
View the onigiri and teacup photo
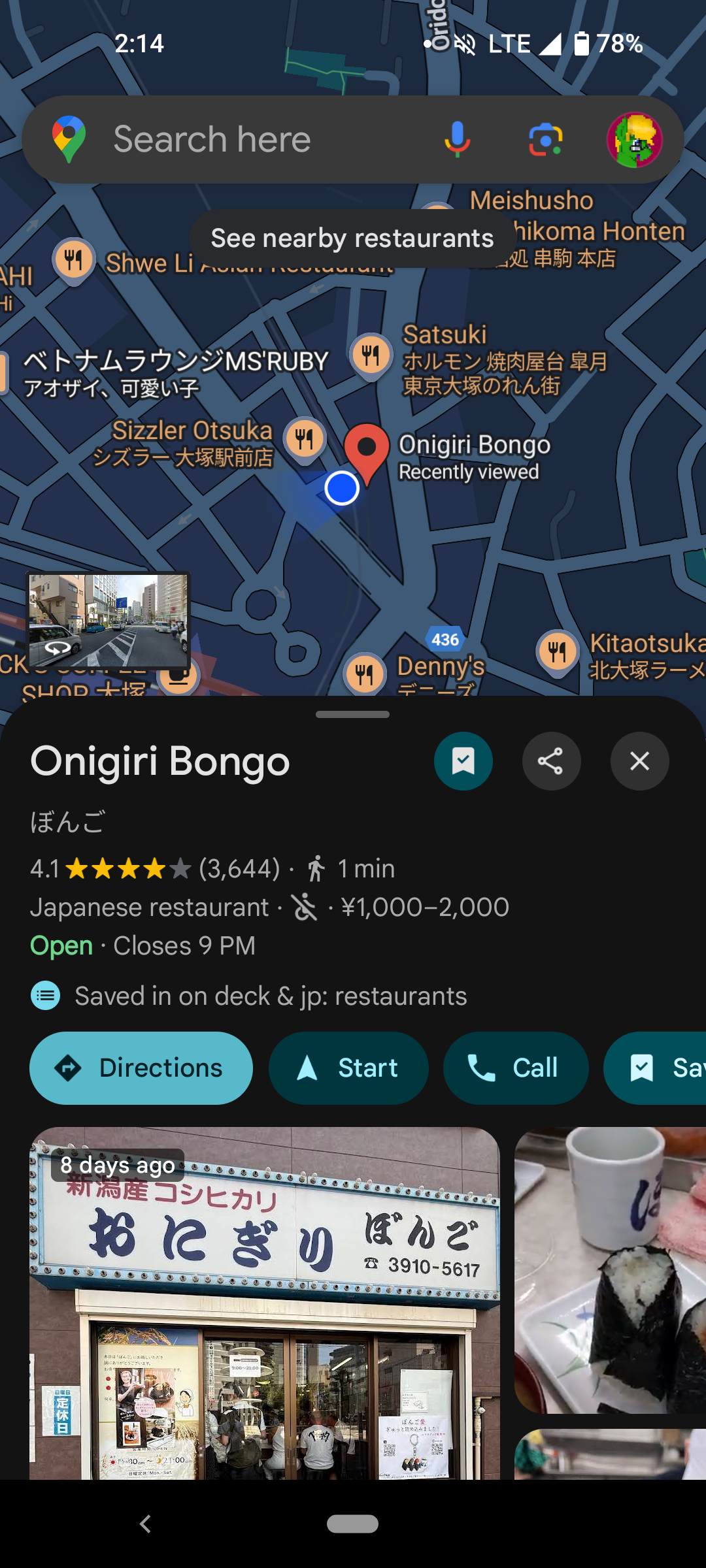tap(611, 1271)
